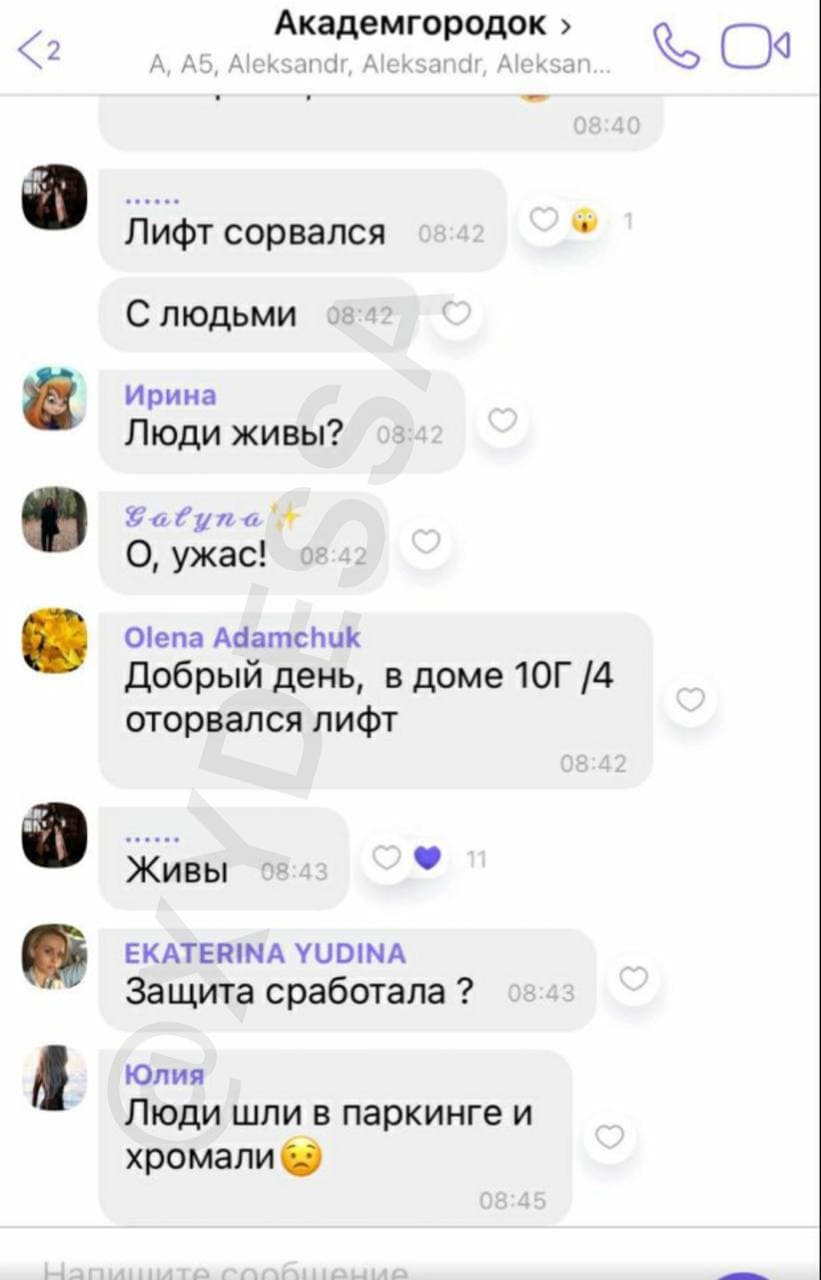Open Ирина's profile avatar
Screen dimensions: 821x1280
click(54, 398)
